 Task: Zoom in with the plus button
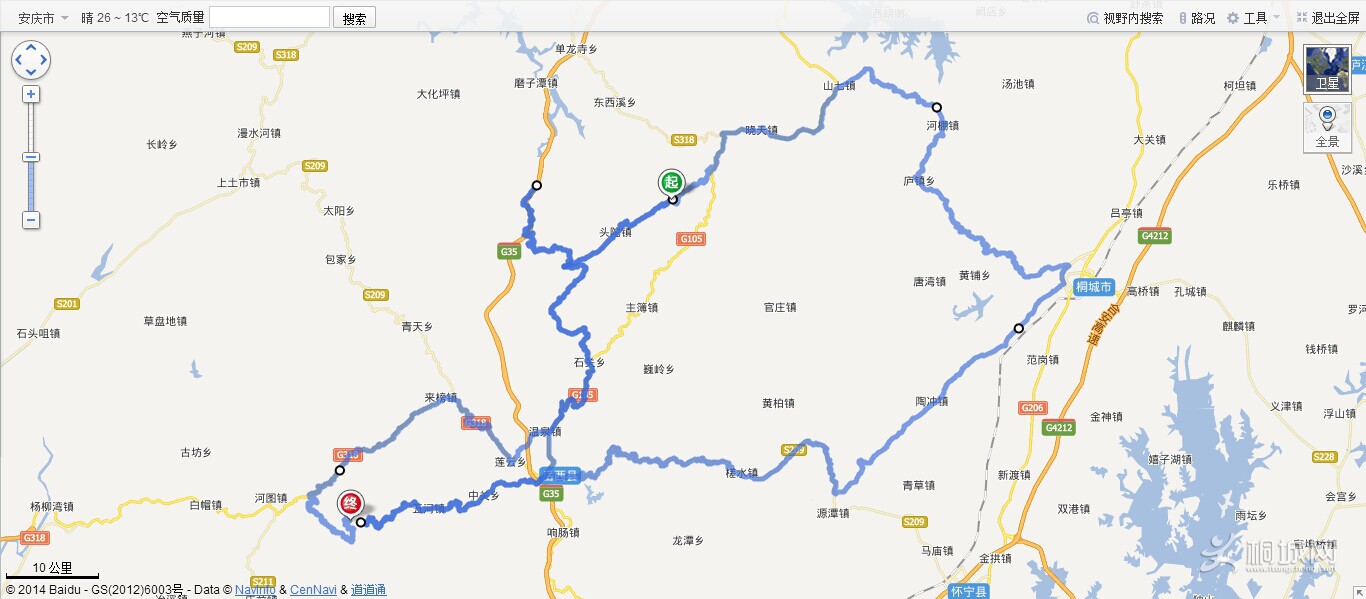pyautogui.click(x=31, y=94)
